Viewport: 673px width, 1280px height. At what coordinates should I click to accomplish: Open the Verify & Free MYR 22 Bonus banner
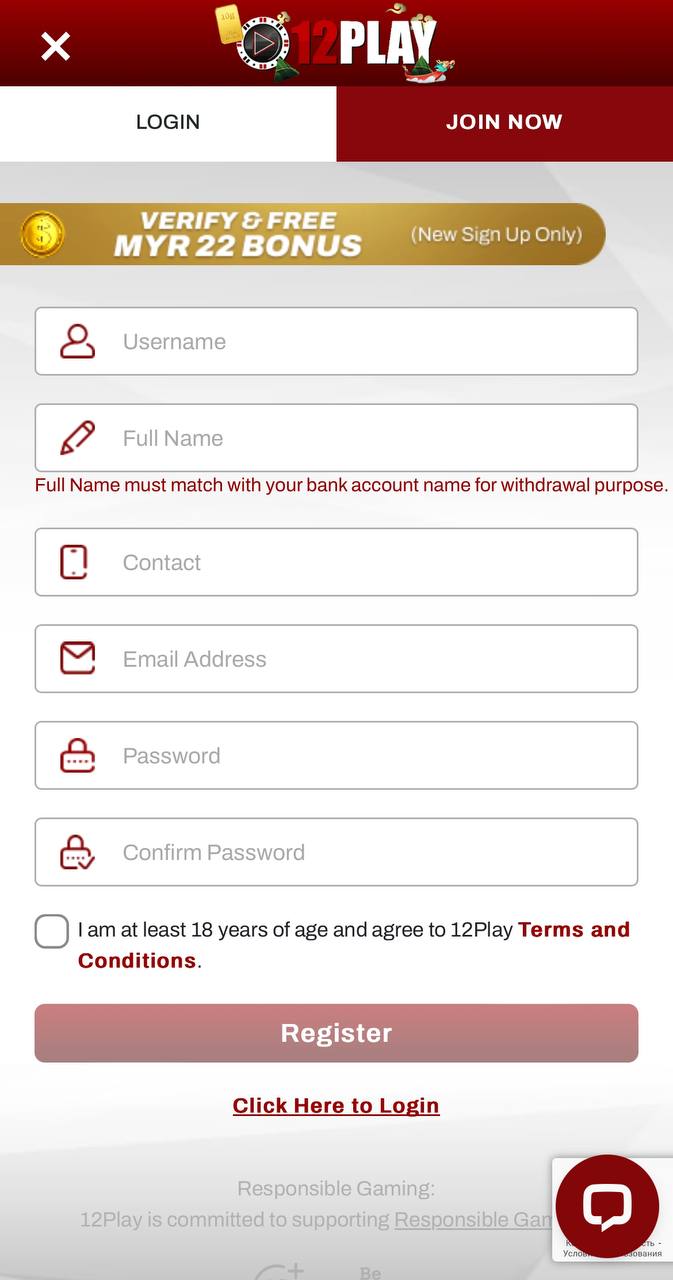coord(303,234)
